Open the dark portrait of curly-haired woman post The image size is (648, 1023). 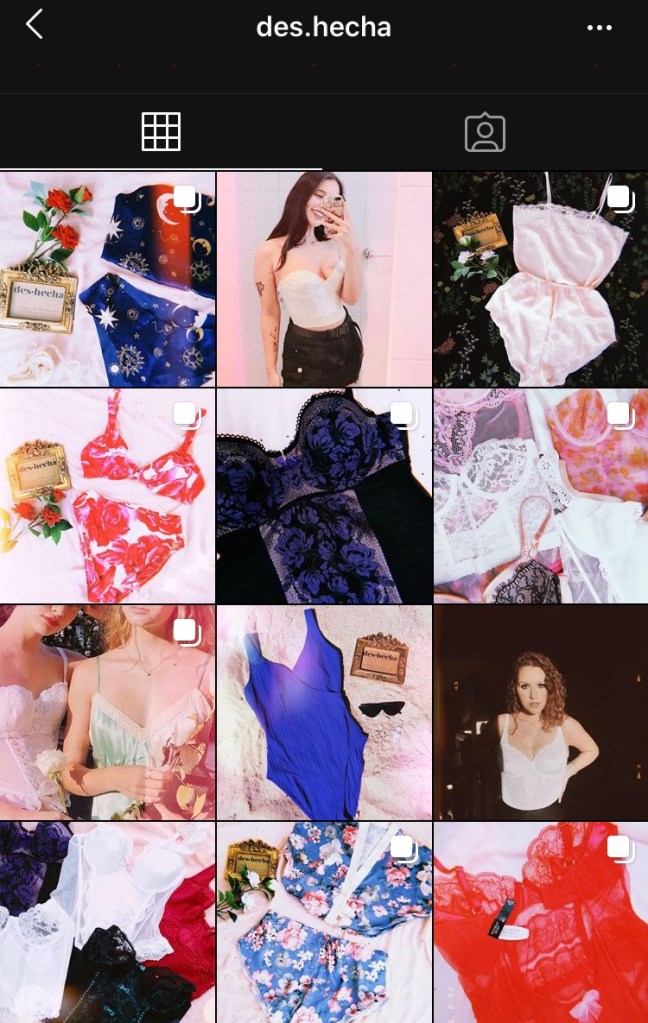pos(540,712)
